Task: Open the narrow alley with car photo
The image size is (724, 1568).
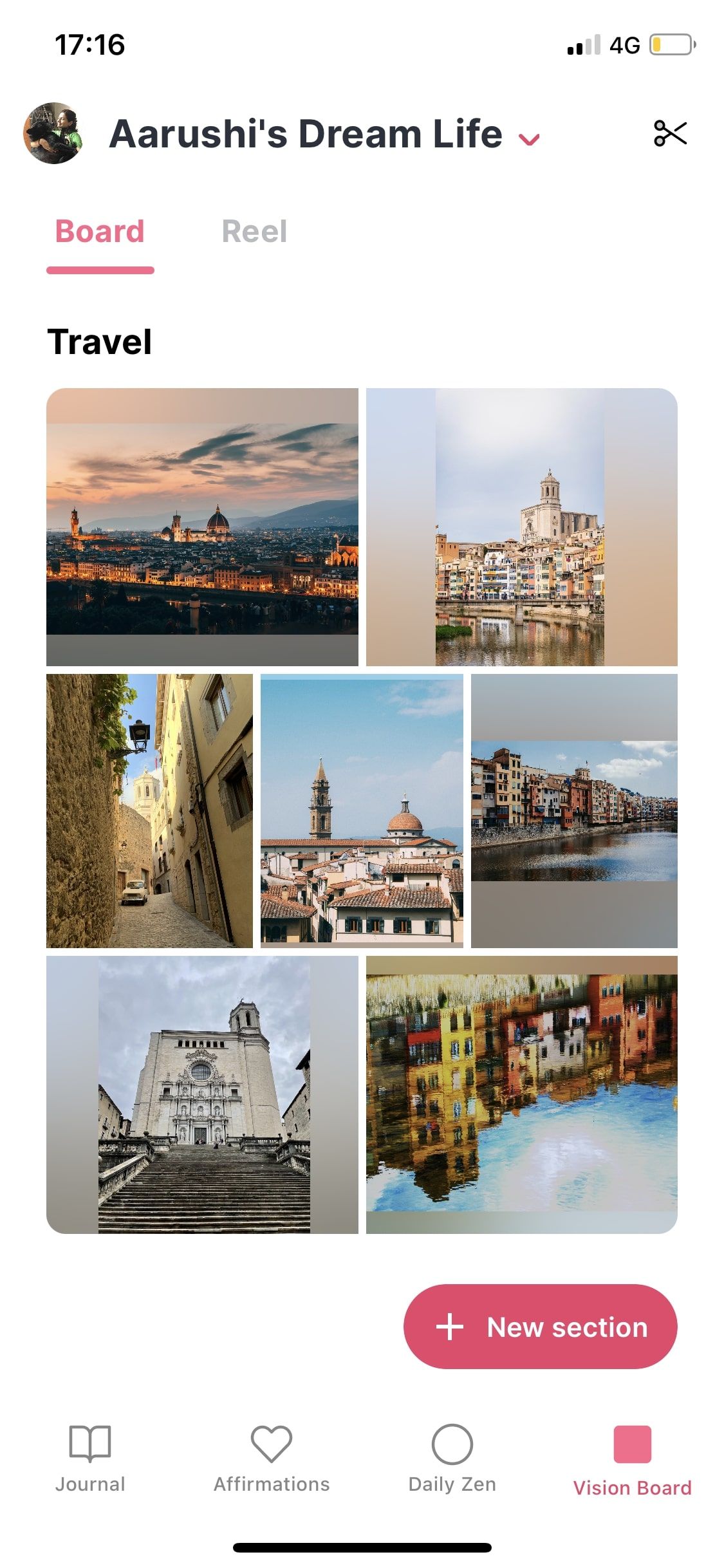Action: click(x=149, y=810)
